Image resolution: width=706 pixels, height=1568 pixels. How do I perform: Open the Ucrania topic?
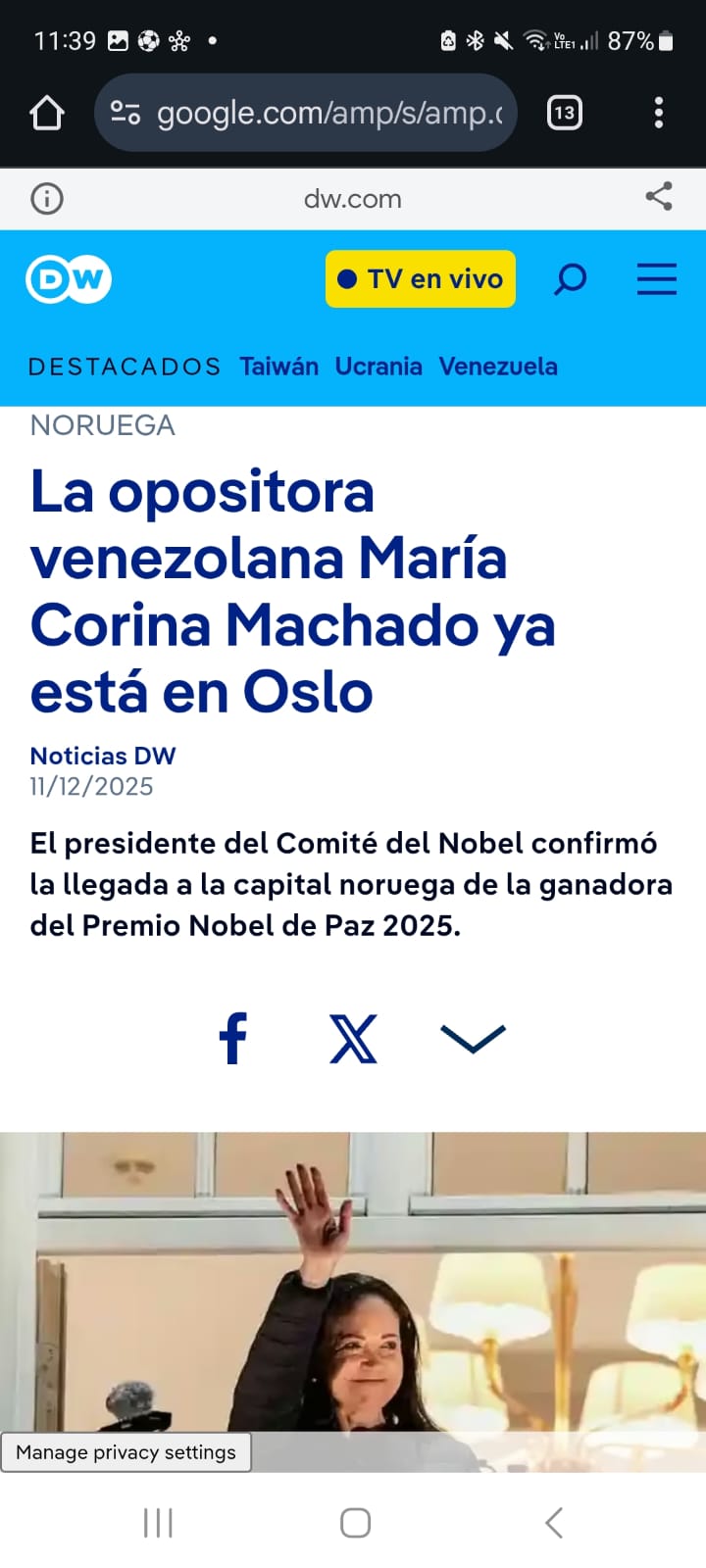(x=378, y=367)
